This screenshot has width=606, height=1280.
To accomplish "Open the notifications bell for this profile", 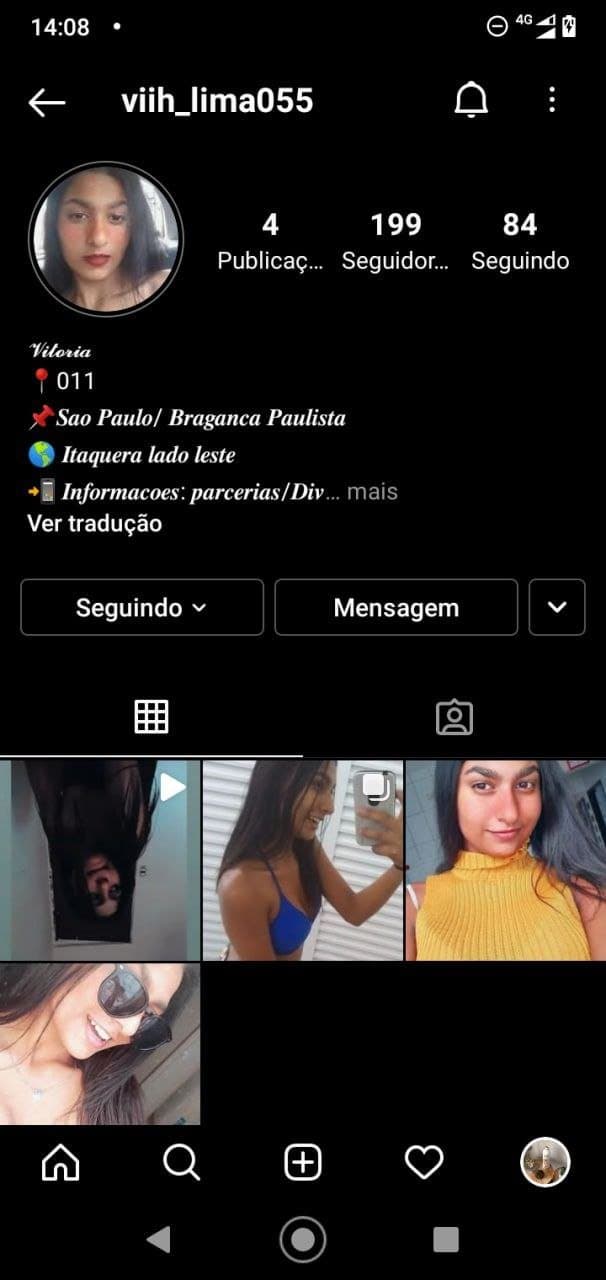I will (471, 100).
